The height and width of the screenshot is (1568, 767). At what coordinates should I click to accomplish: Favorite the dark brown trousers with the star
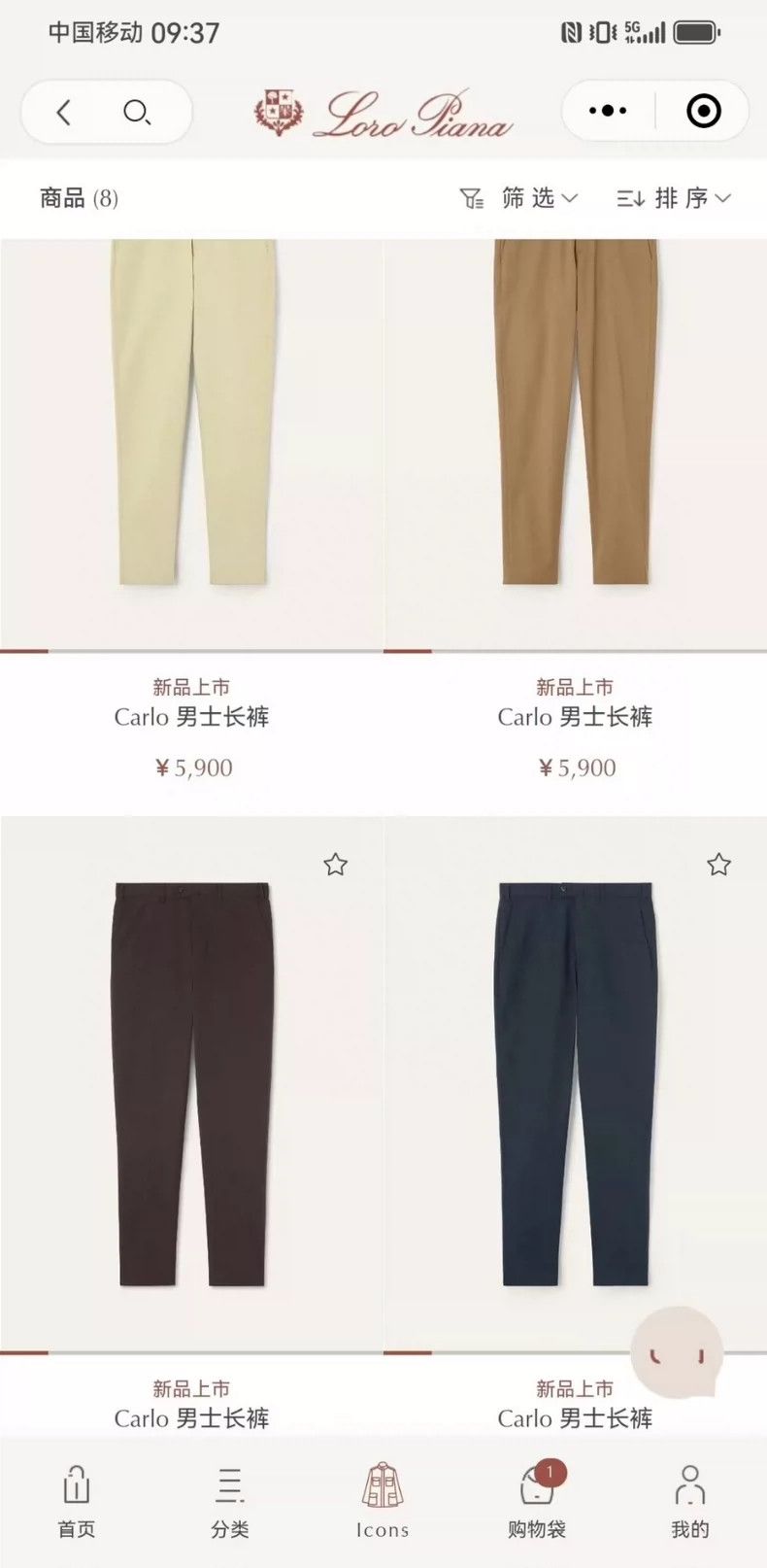[x=335, y=864]
